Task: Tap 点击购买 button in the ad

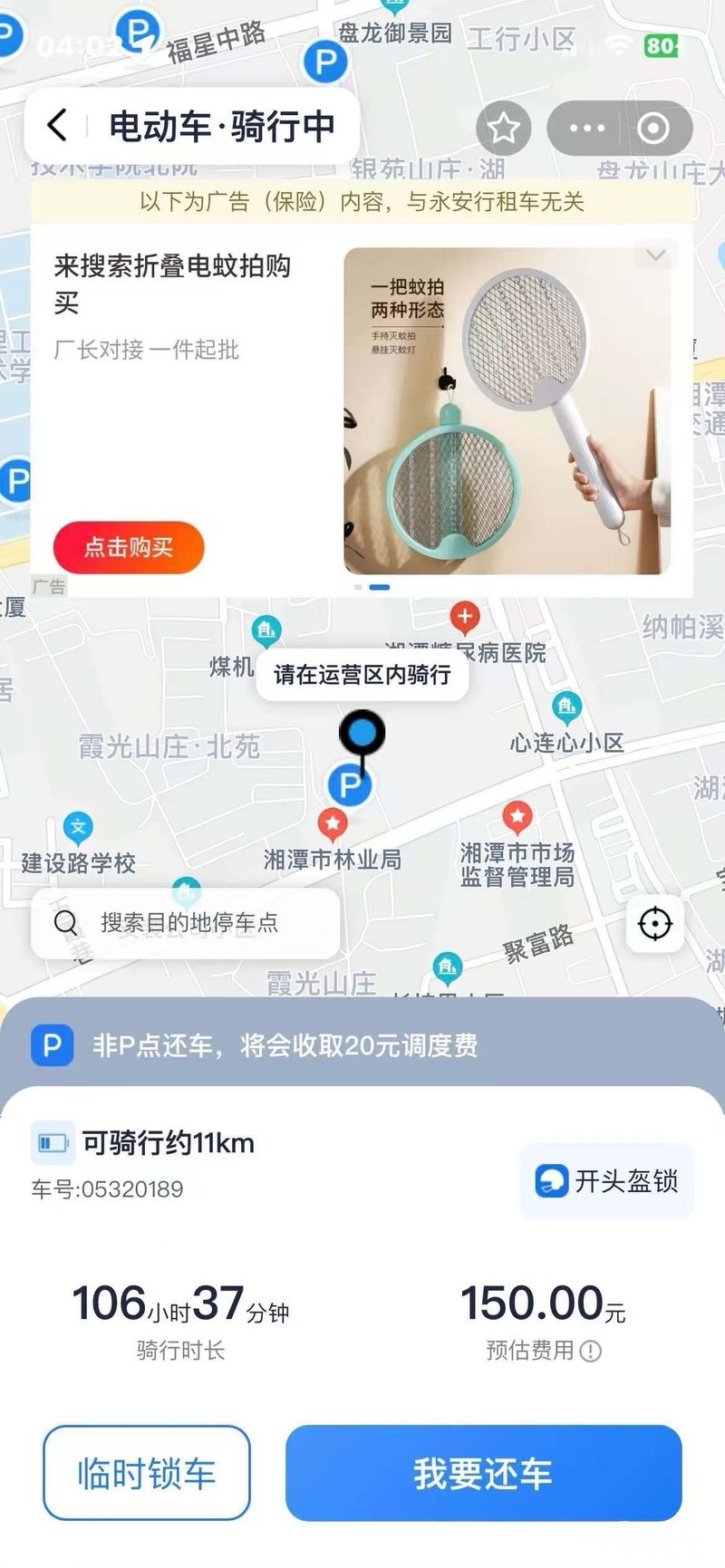Action: (x=129, y=547)
